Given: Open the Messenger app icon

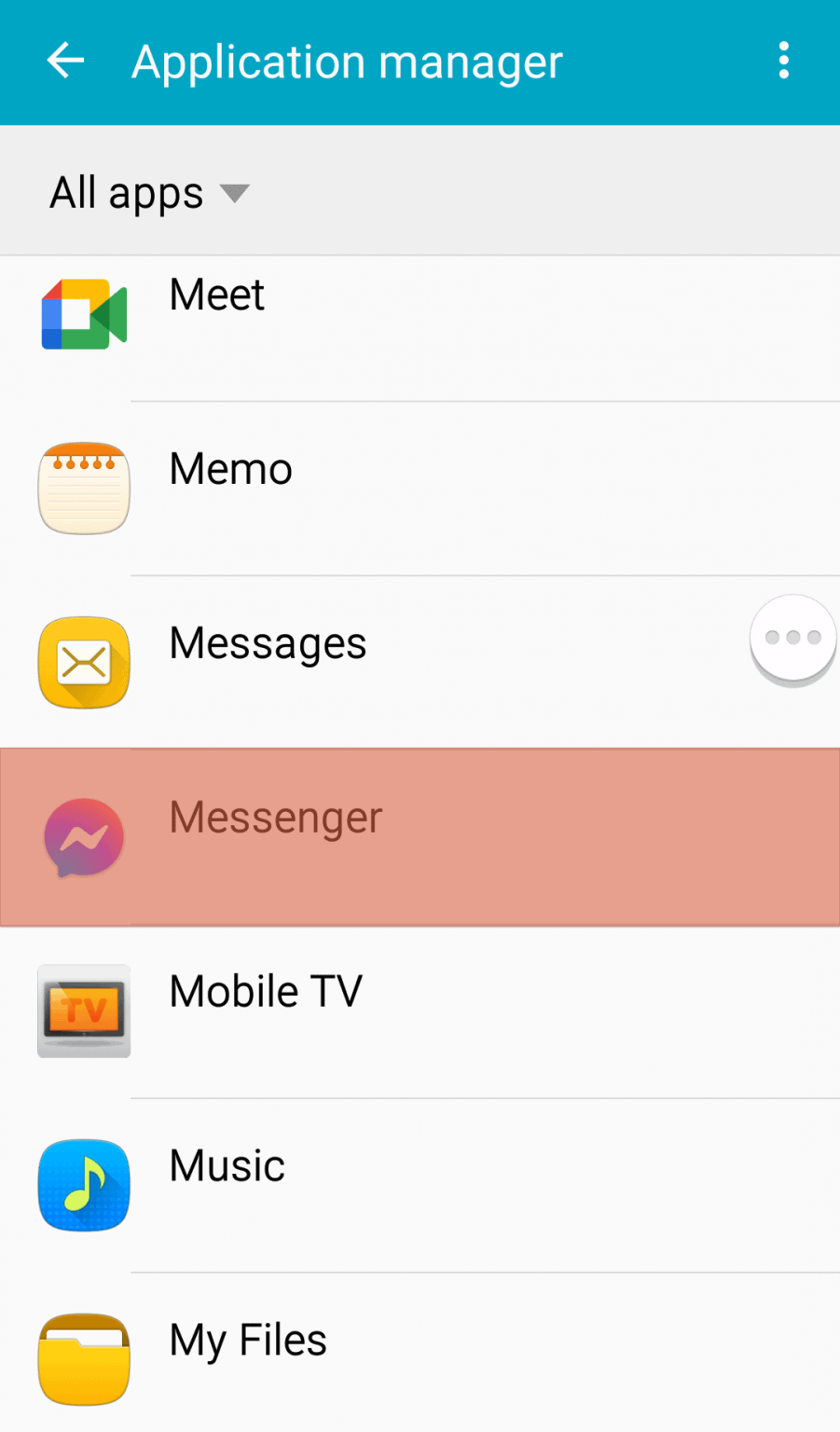Looking at the screenshot, I should click(x=83, y=836).
